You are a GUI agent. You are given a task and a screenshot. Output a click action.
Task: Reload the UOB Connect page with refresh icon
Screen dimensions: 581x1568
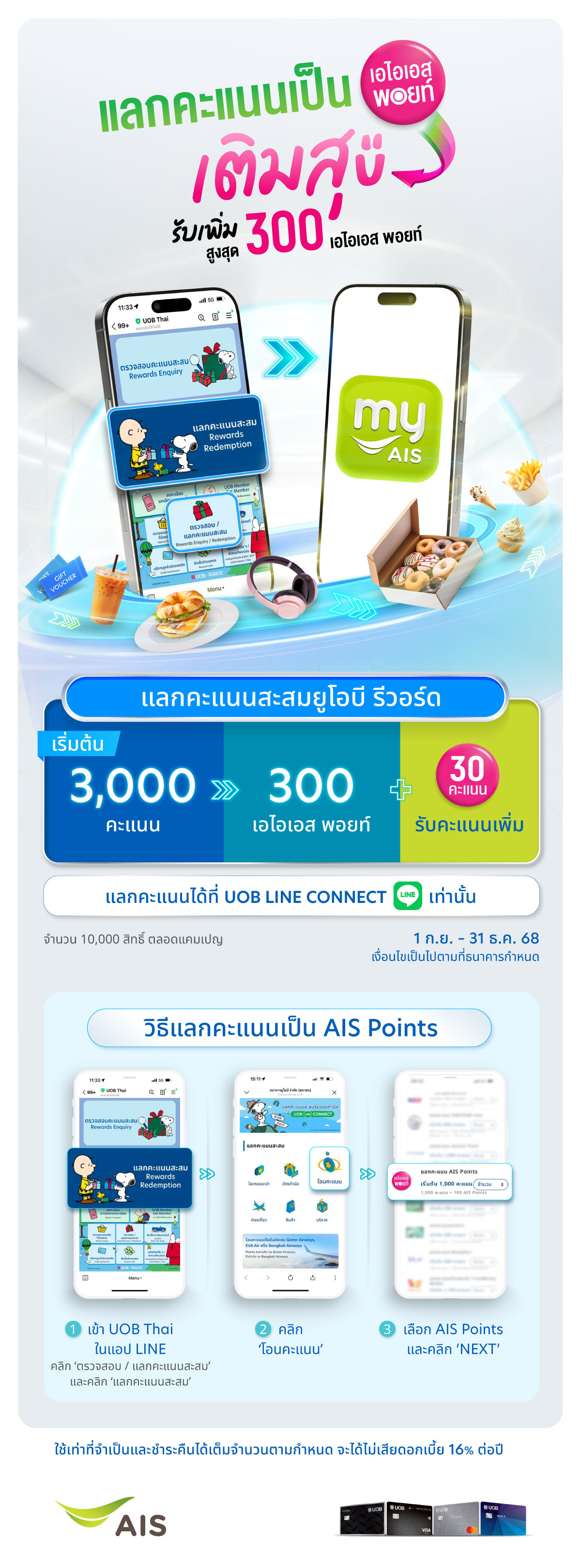[290, 1278]
